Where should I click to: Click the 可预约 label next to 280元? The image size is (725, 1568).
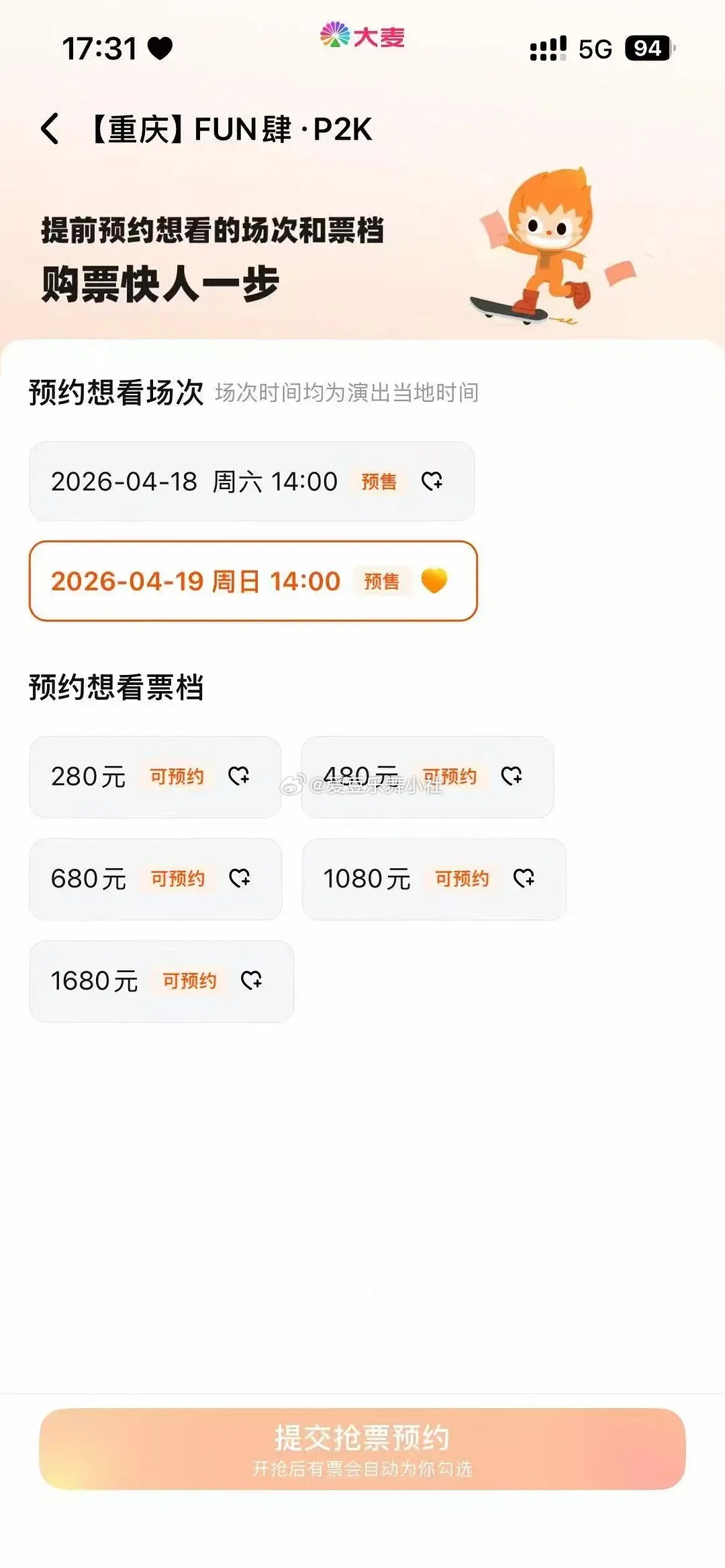[177, 778]
